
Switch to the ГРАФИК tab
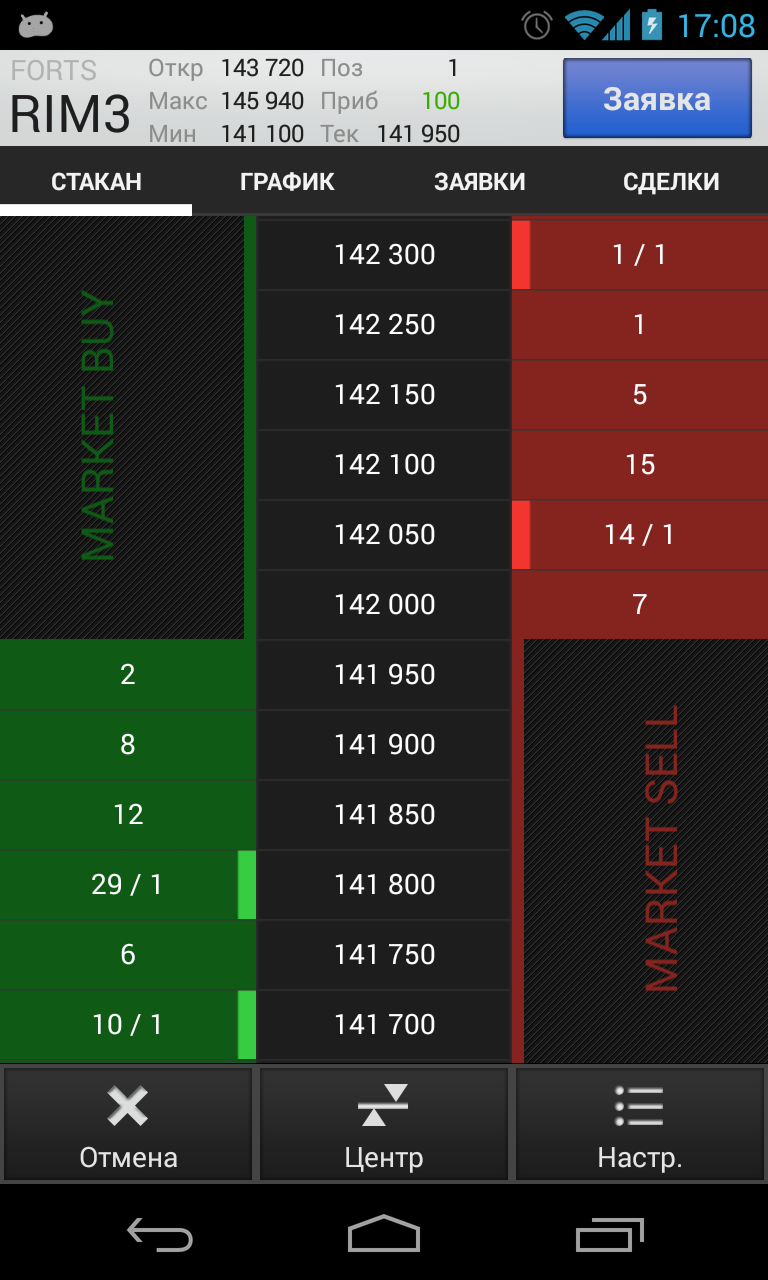[287, 182]
